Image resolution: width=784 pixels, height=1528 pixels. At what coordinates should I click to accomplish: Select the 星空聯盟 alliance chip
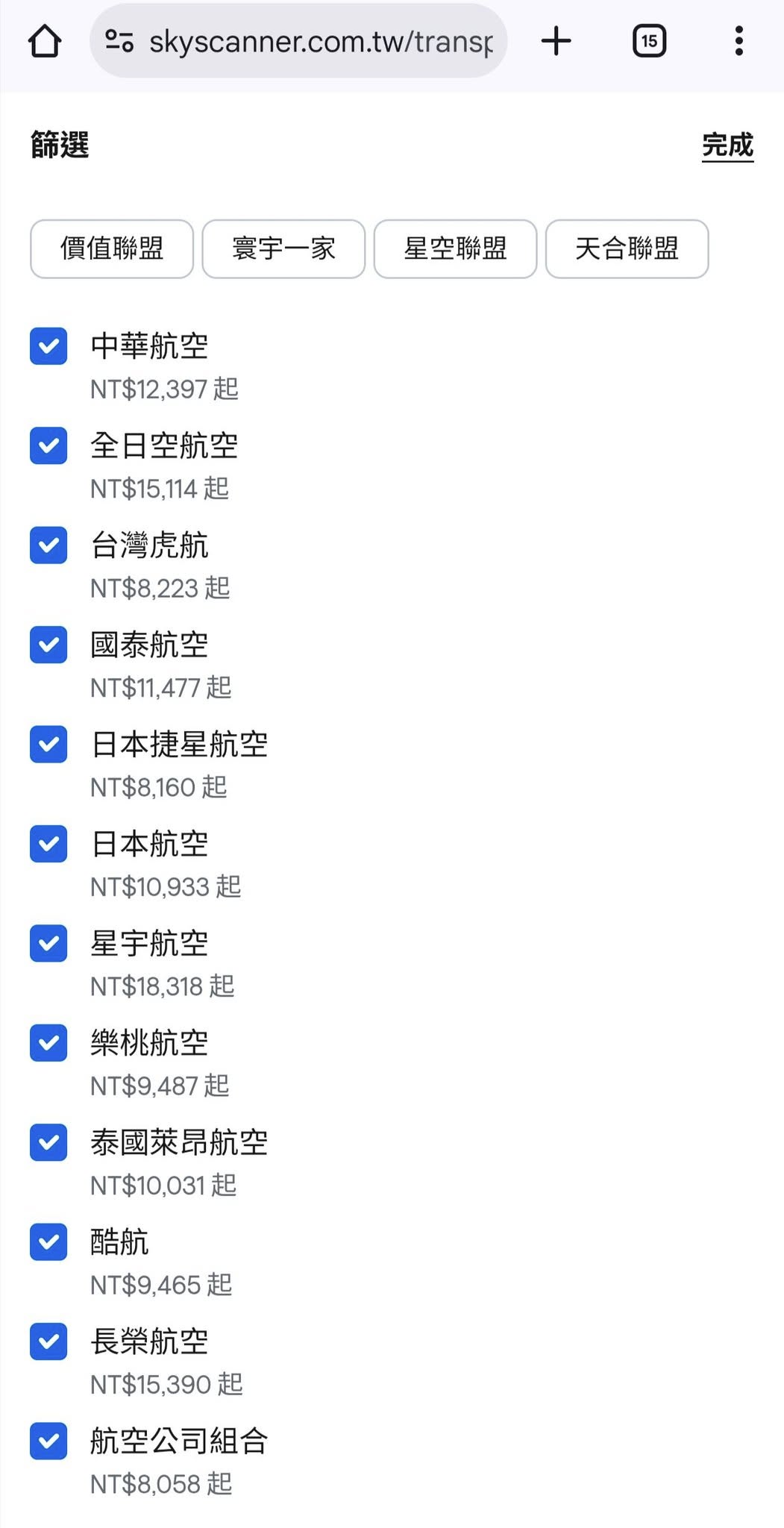point(455,248)
